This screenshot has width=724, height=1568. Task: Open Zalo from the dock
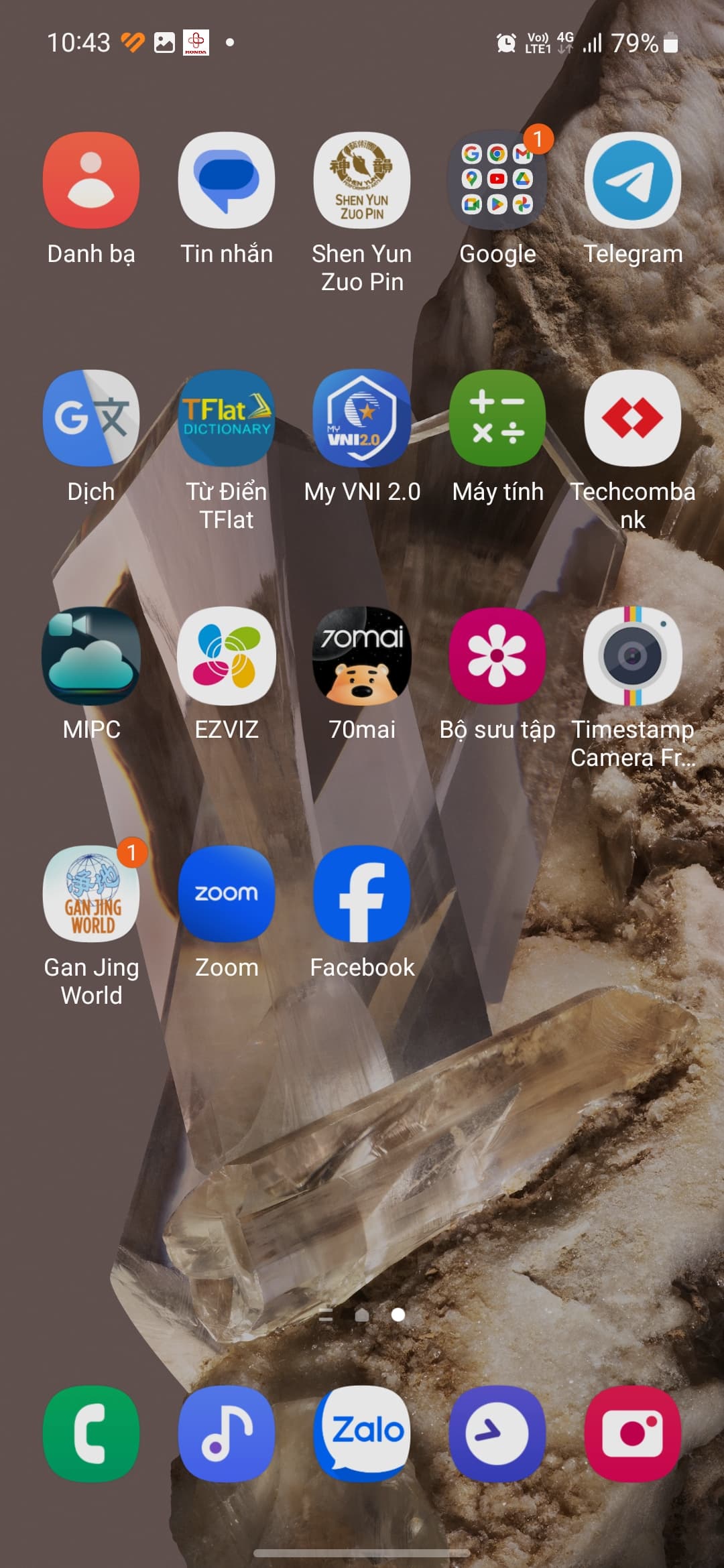[362, 1434]
